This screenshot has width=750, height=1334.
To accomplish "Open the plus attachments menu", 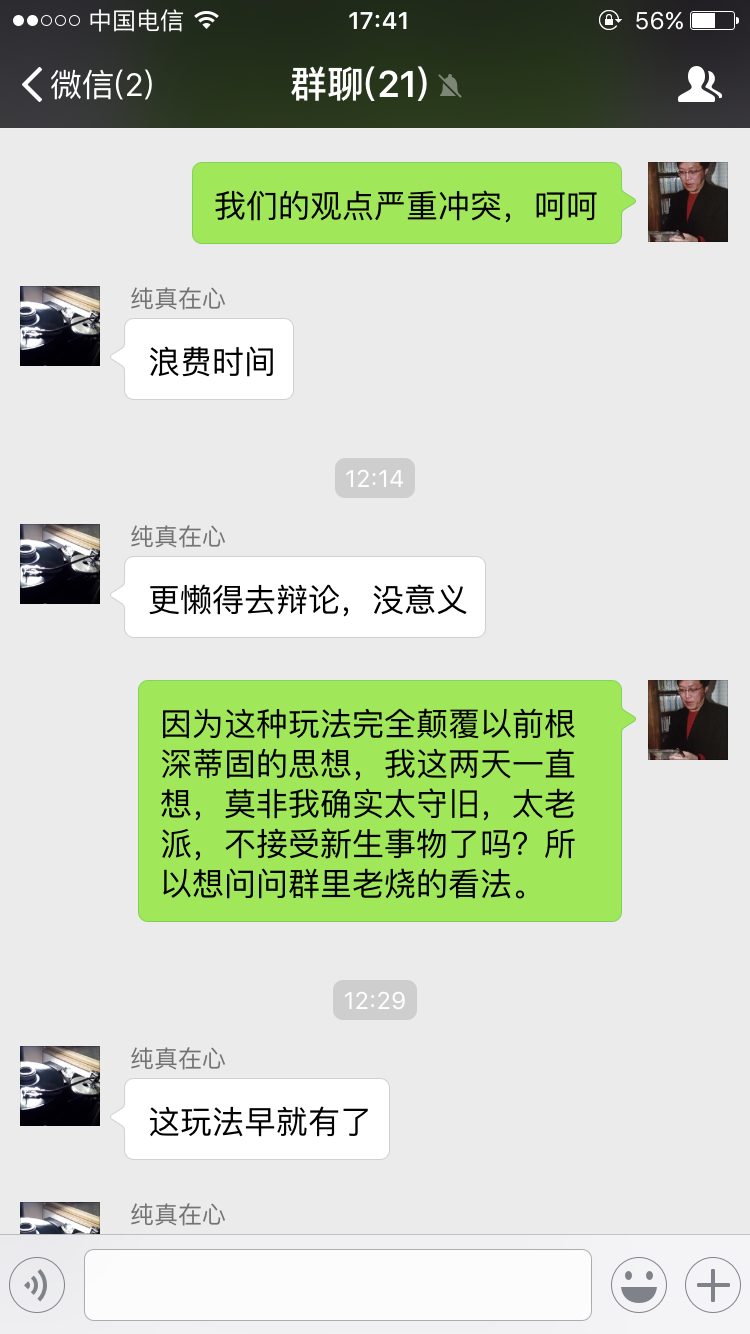I will (712, 1285).
